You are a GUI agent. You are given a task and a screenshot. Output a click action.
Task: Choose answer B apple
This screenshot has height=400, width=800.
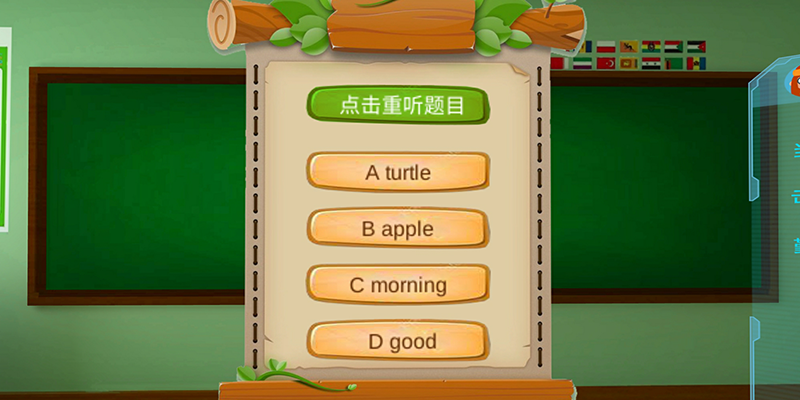398,229
